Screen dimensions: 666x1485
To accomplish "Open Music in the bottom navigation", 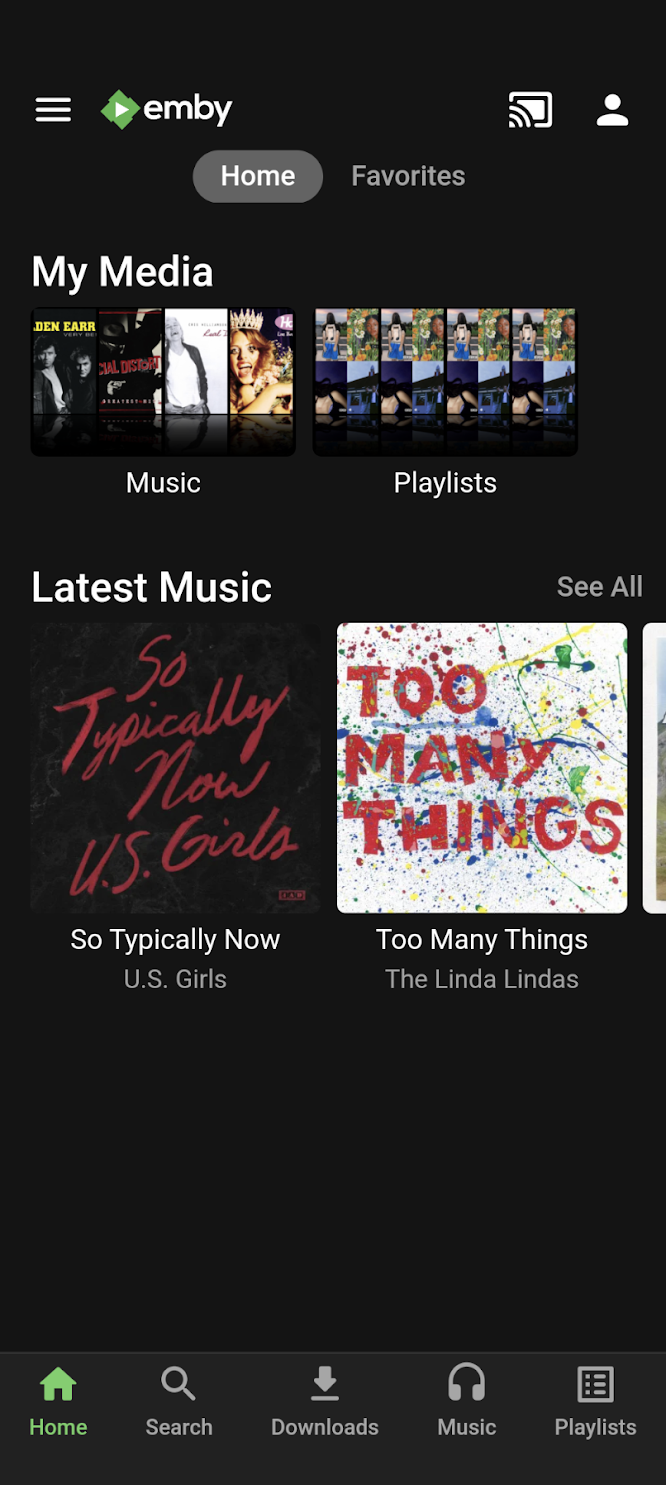I will pos(467,1401).
